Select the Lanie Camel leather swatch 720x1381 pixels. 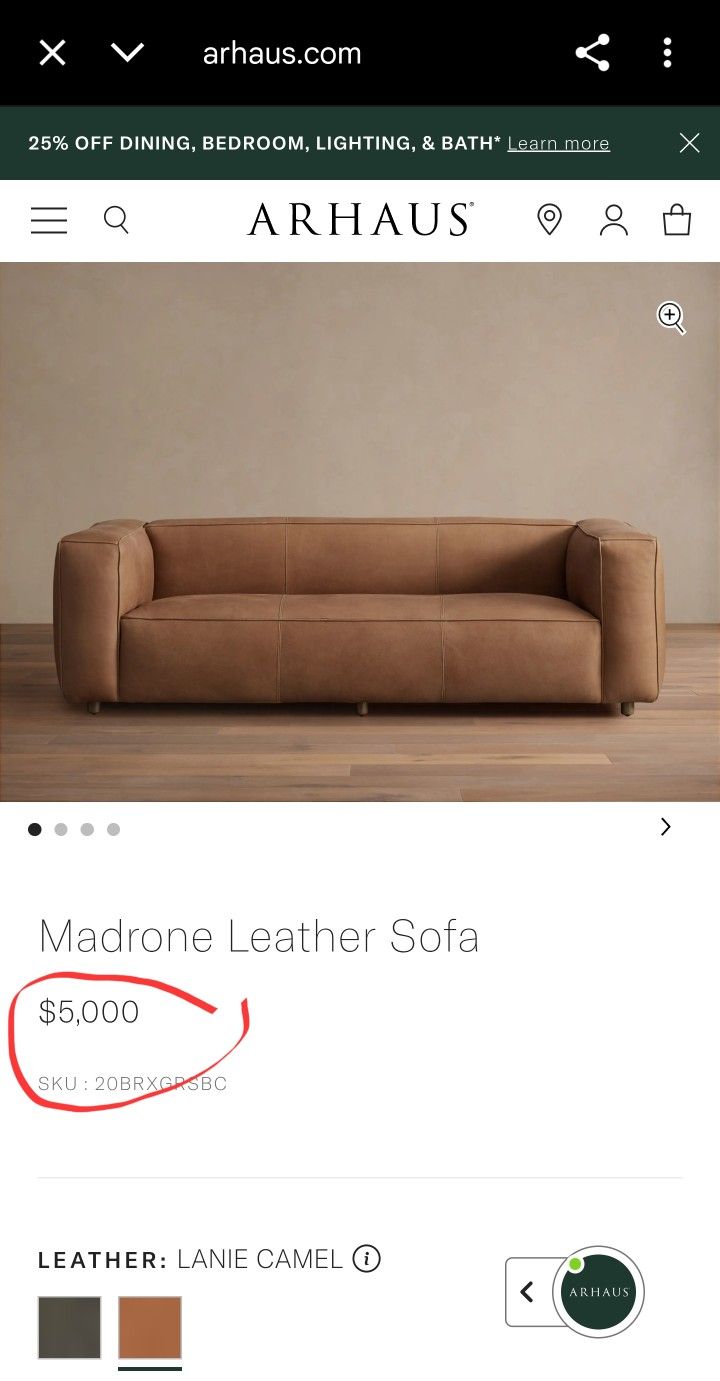150,1327
